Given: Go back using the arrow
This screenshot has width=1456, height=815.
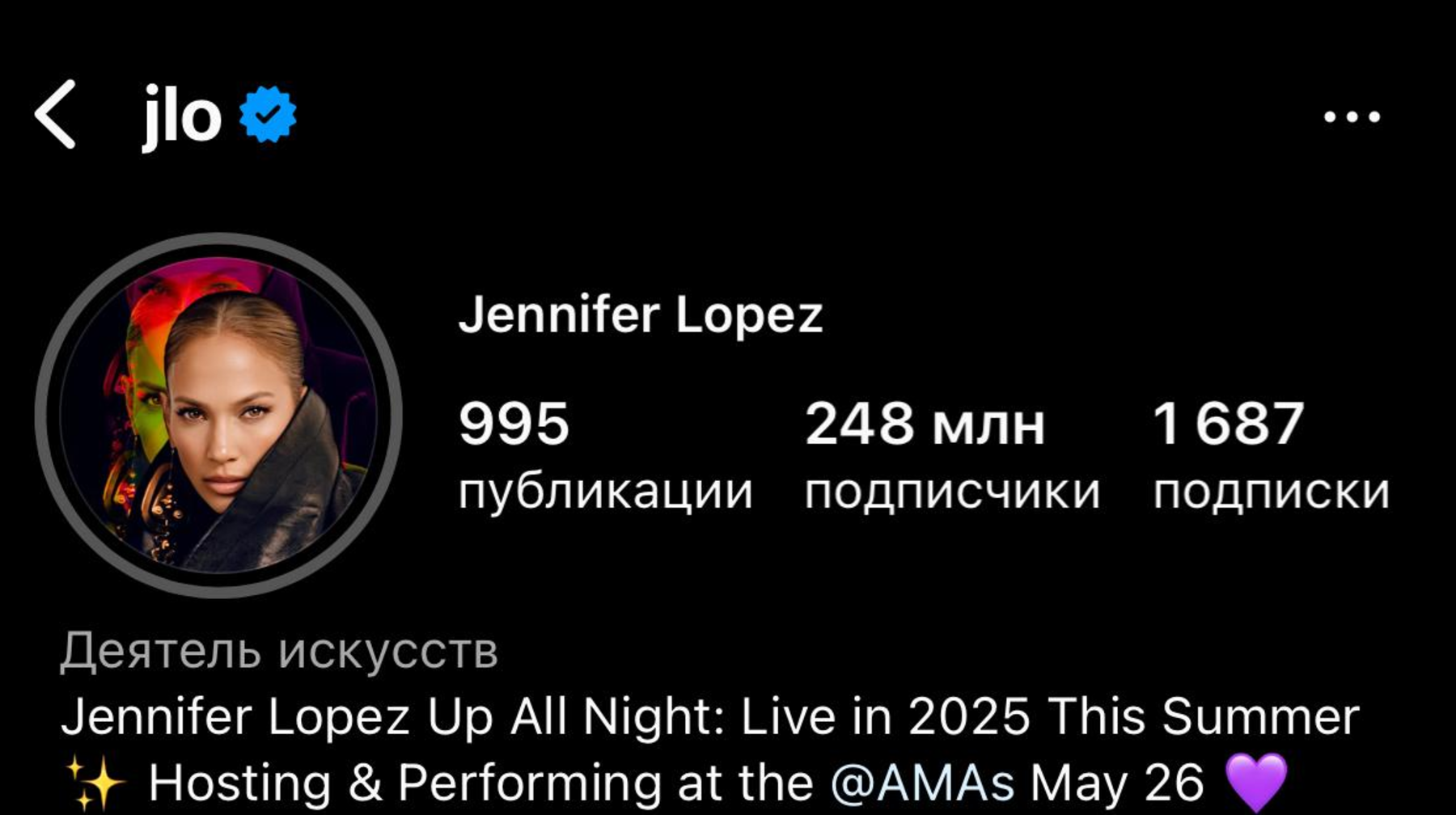Looking at the screenshot, I should coord(55,115).
